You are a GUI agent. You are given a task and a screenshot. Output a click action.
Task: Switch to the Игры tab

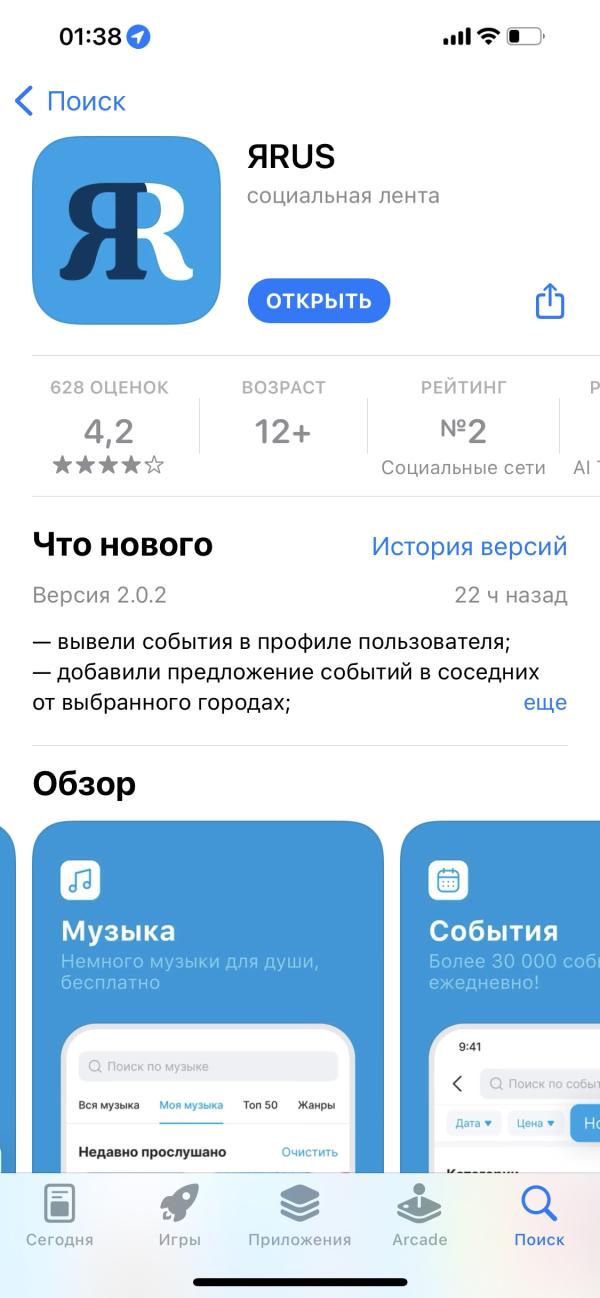(180, 1215)
